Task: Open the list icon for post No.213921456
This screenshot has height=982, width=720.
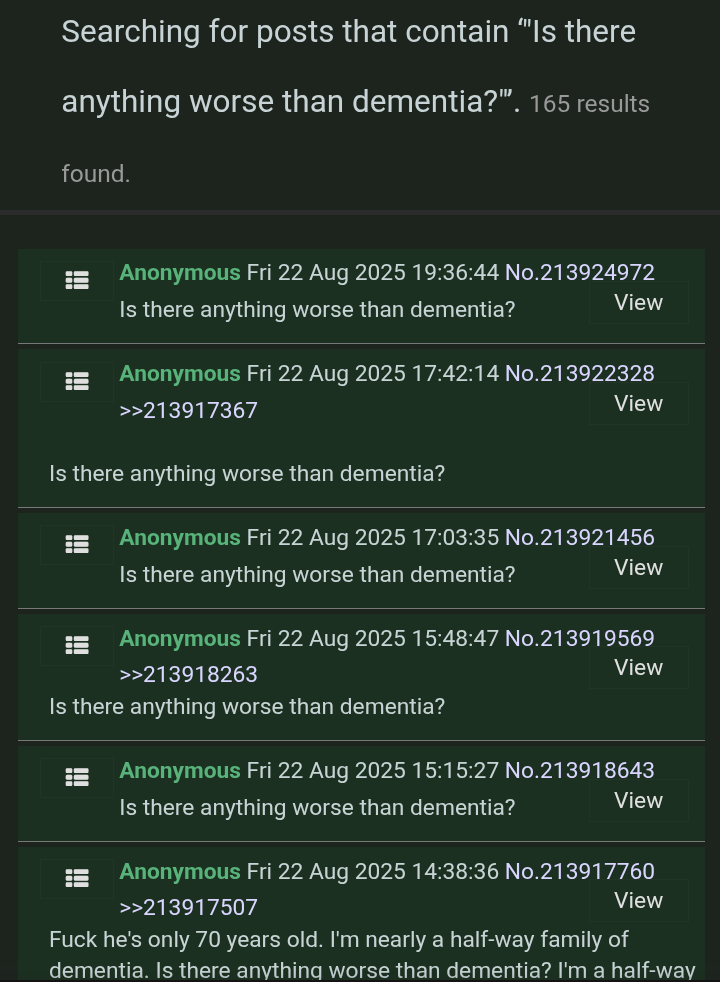Action: point(77,545)
